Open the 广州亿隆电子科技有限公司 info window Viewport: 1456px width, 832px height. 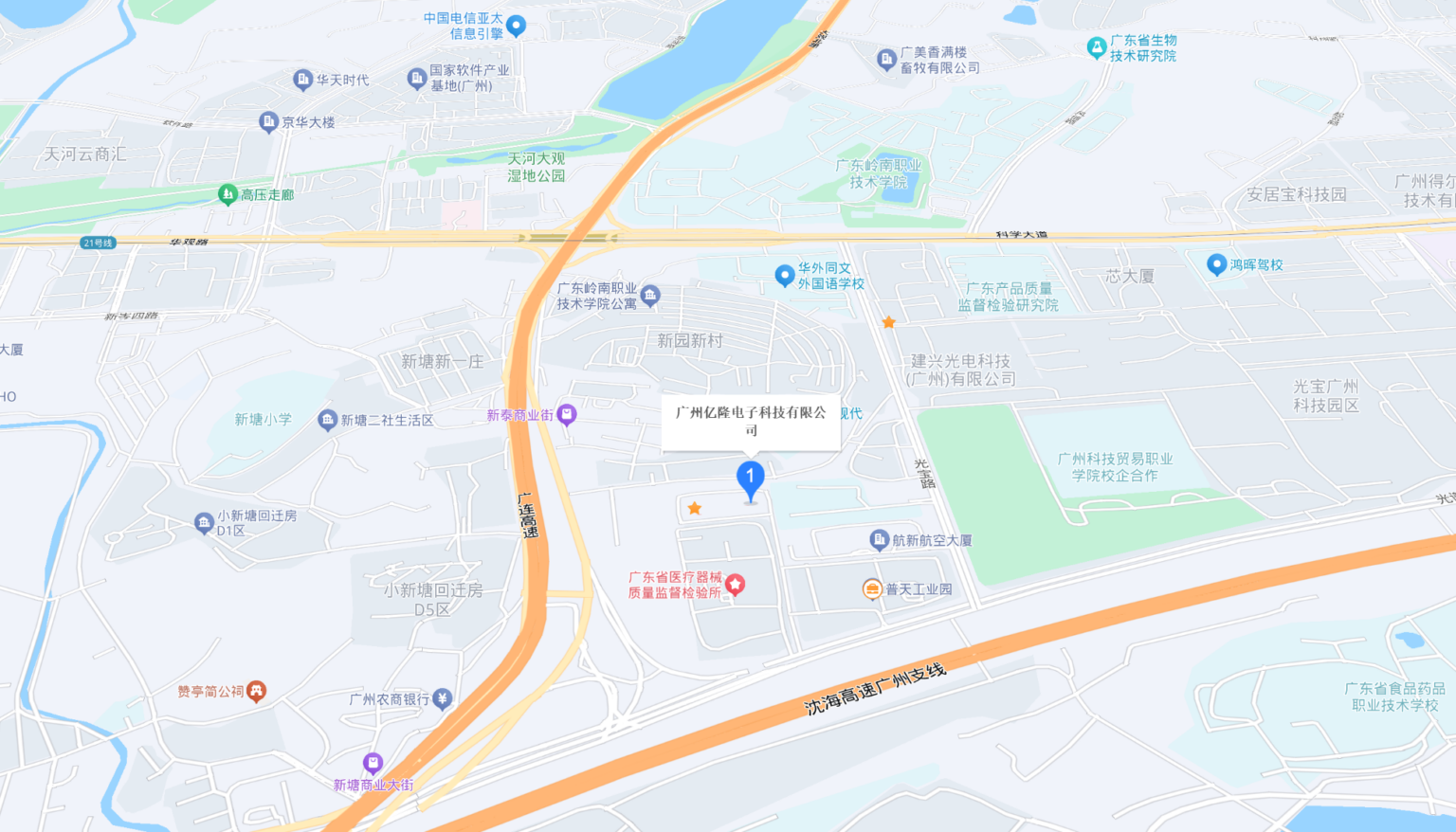pyautogui.click(x=751, y=422)
